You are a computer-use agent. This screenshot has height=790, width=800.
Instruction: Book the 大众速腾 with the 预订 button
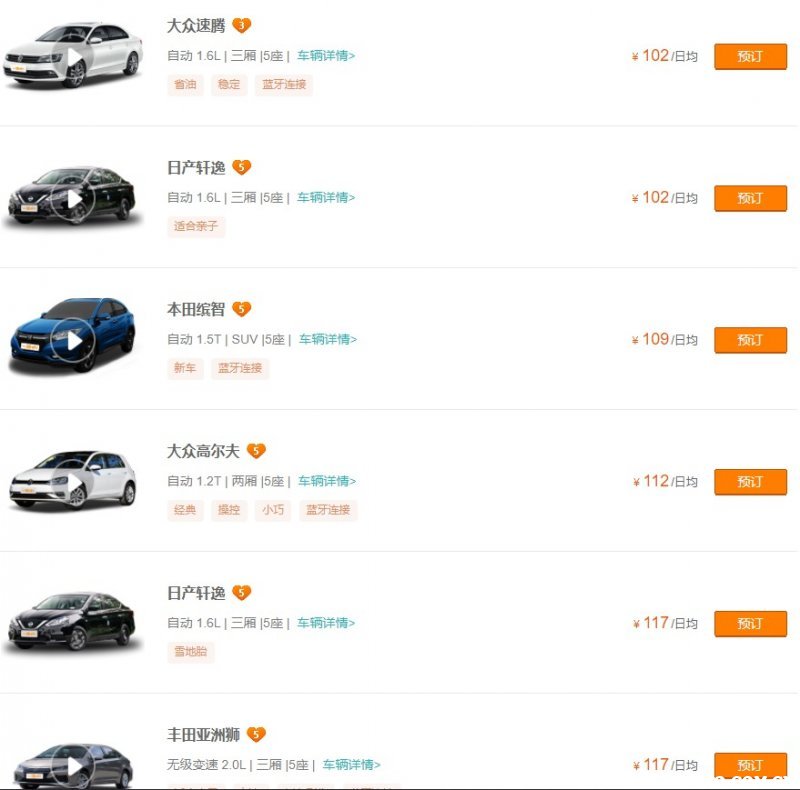tap(750, 56)
